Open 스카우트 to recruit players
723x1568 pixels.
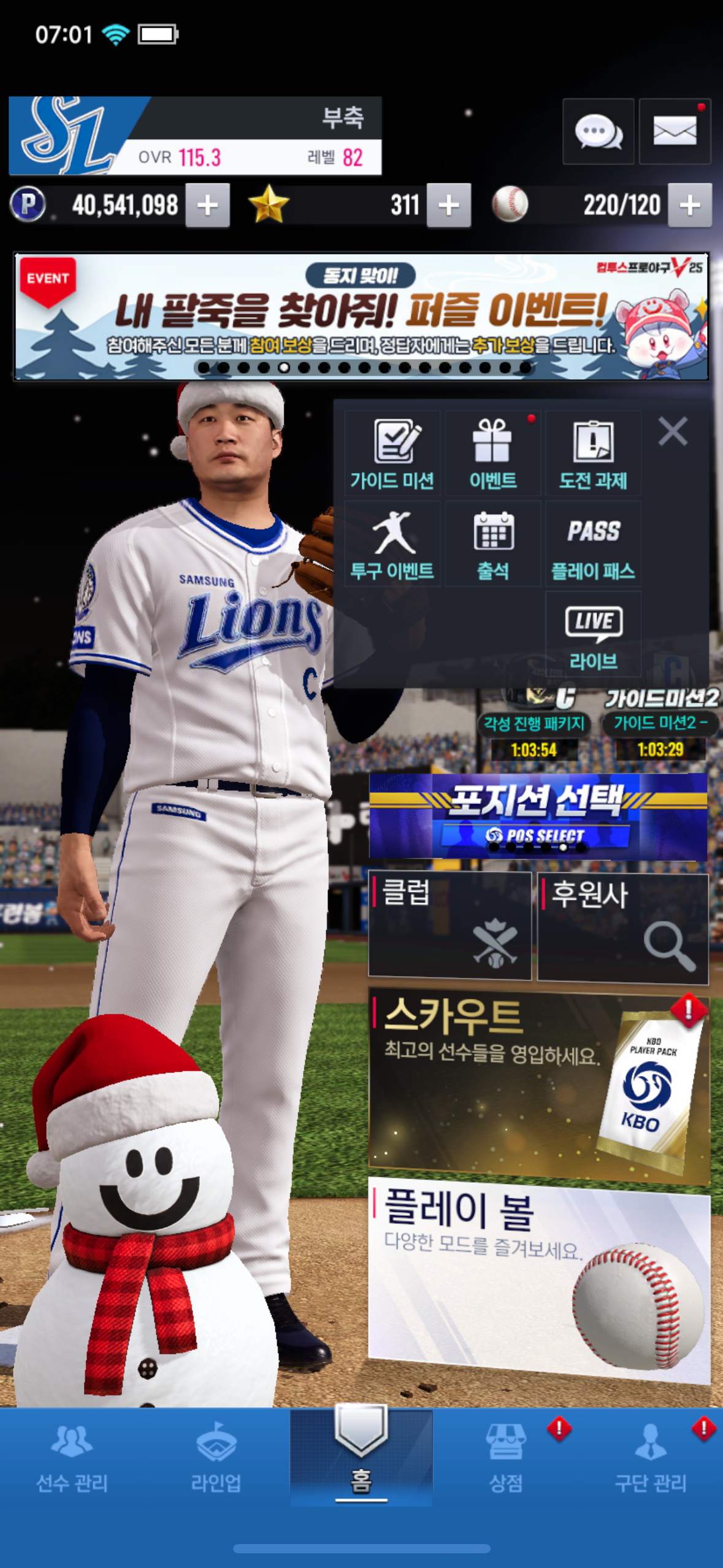(538, 1085)
